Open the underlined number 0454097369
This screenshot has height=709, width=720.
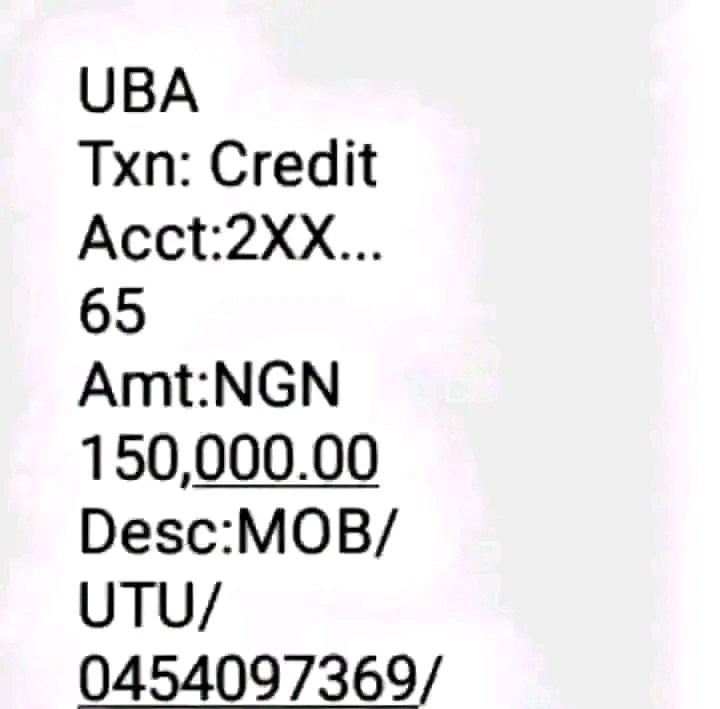(248, 683)
